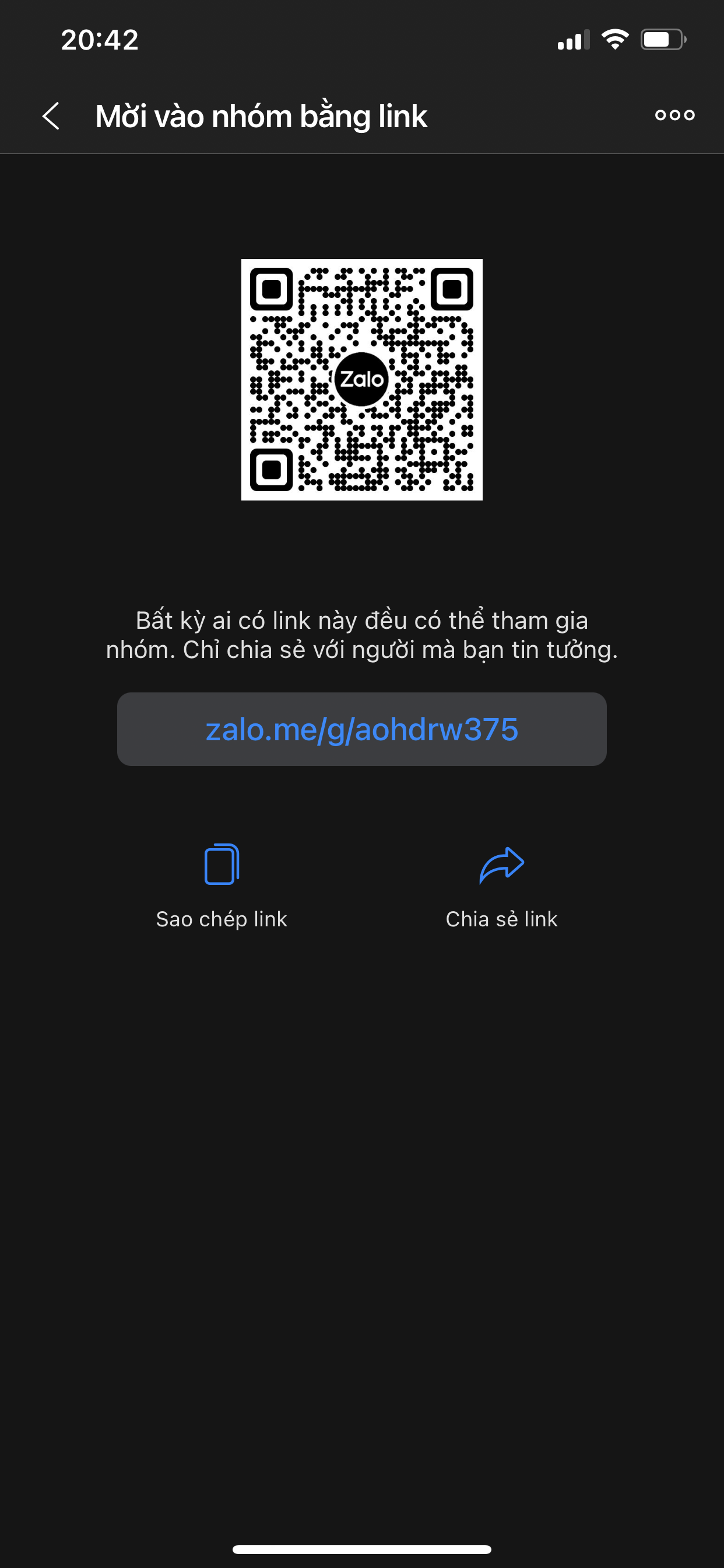The width and height of the screenshot is (724, 1568).
Task: Go back using the top-left arrow
Action: tap(51, 116)
